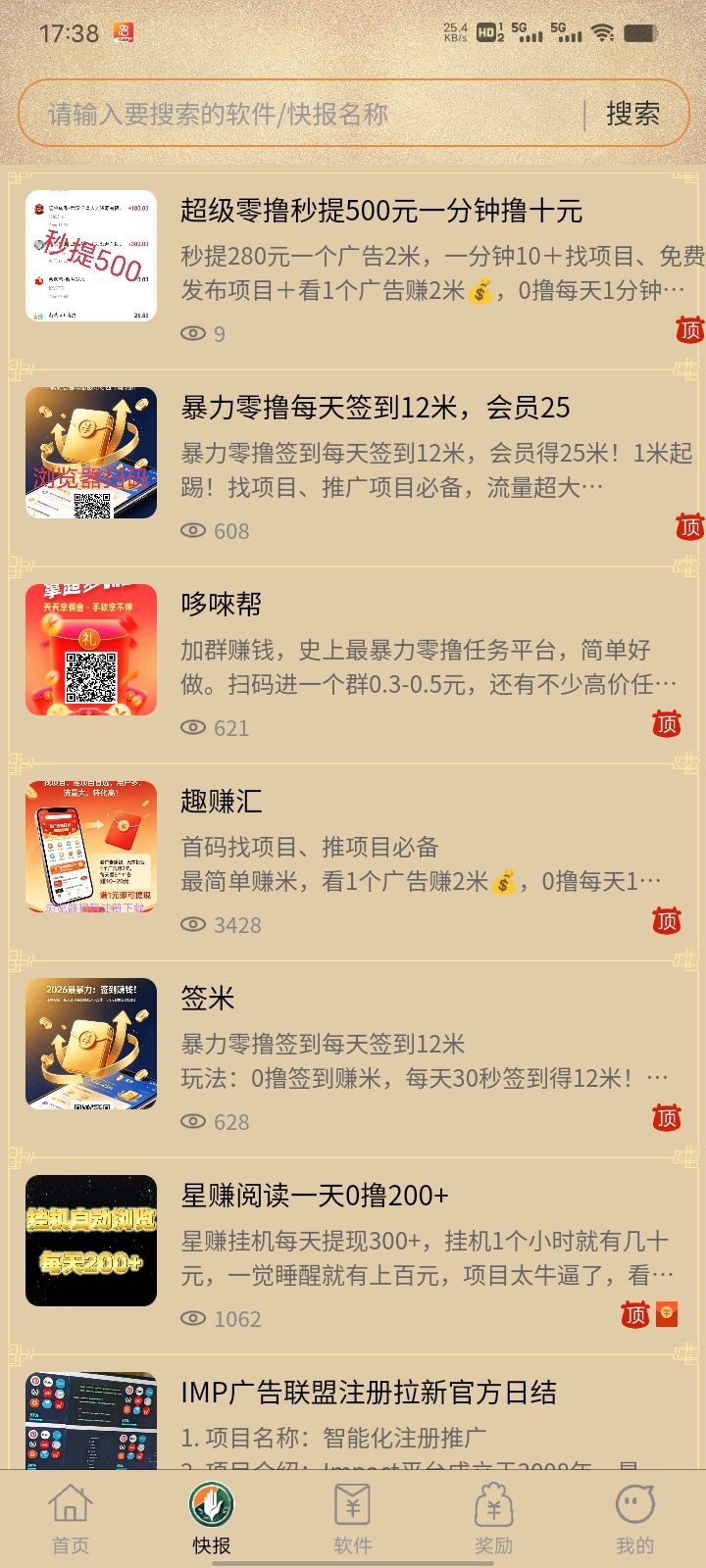Select the 快报 tab
Screen dimensions: 706x1568
212,1519
